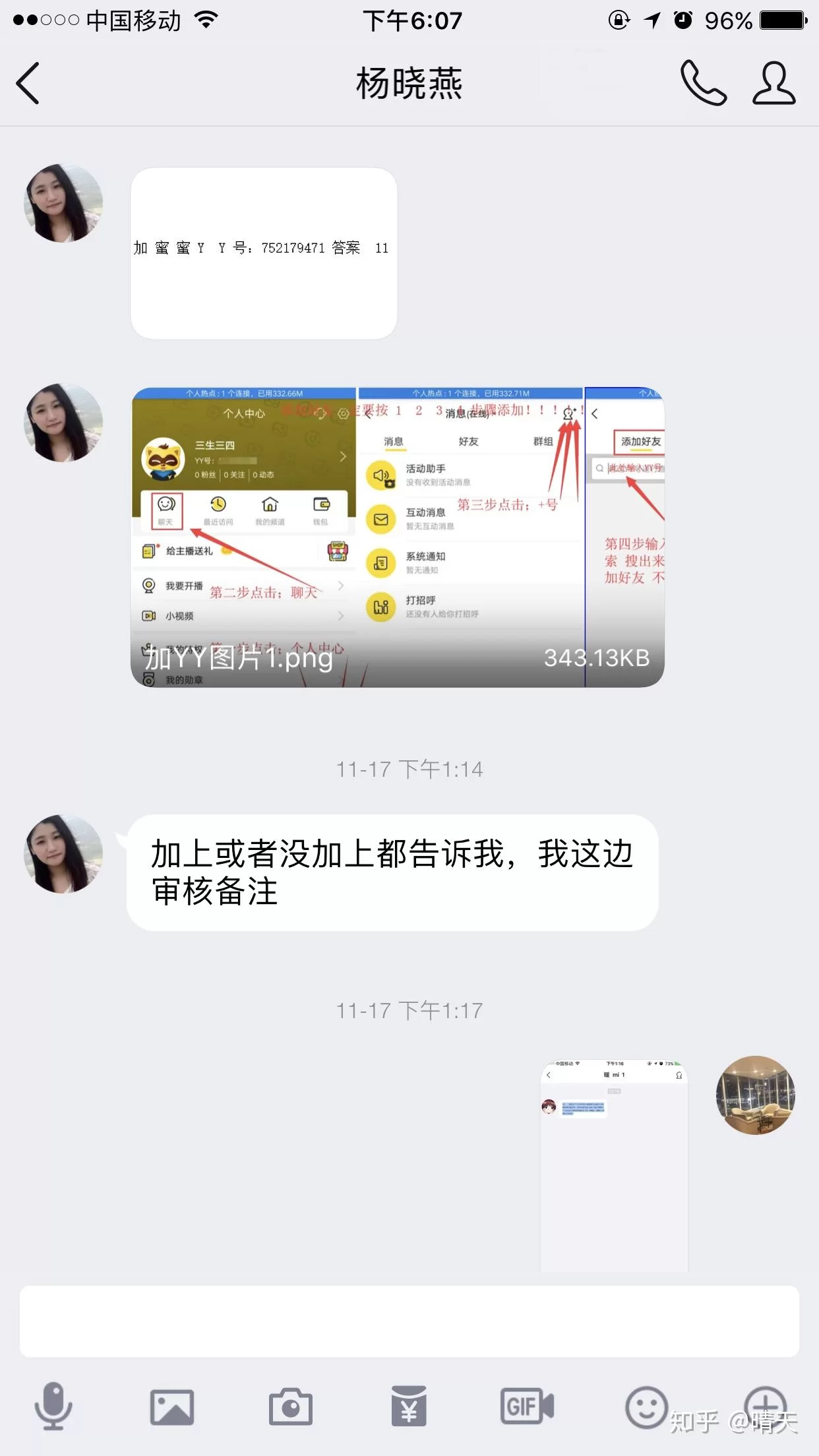Send a red packet
The width and height of the screenshot is (819, 1456).
click(x=409, y=1407)
